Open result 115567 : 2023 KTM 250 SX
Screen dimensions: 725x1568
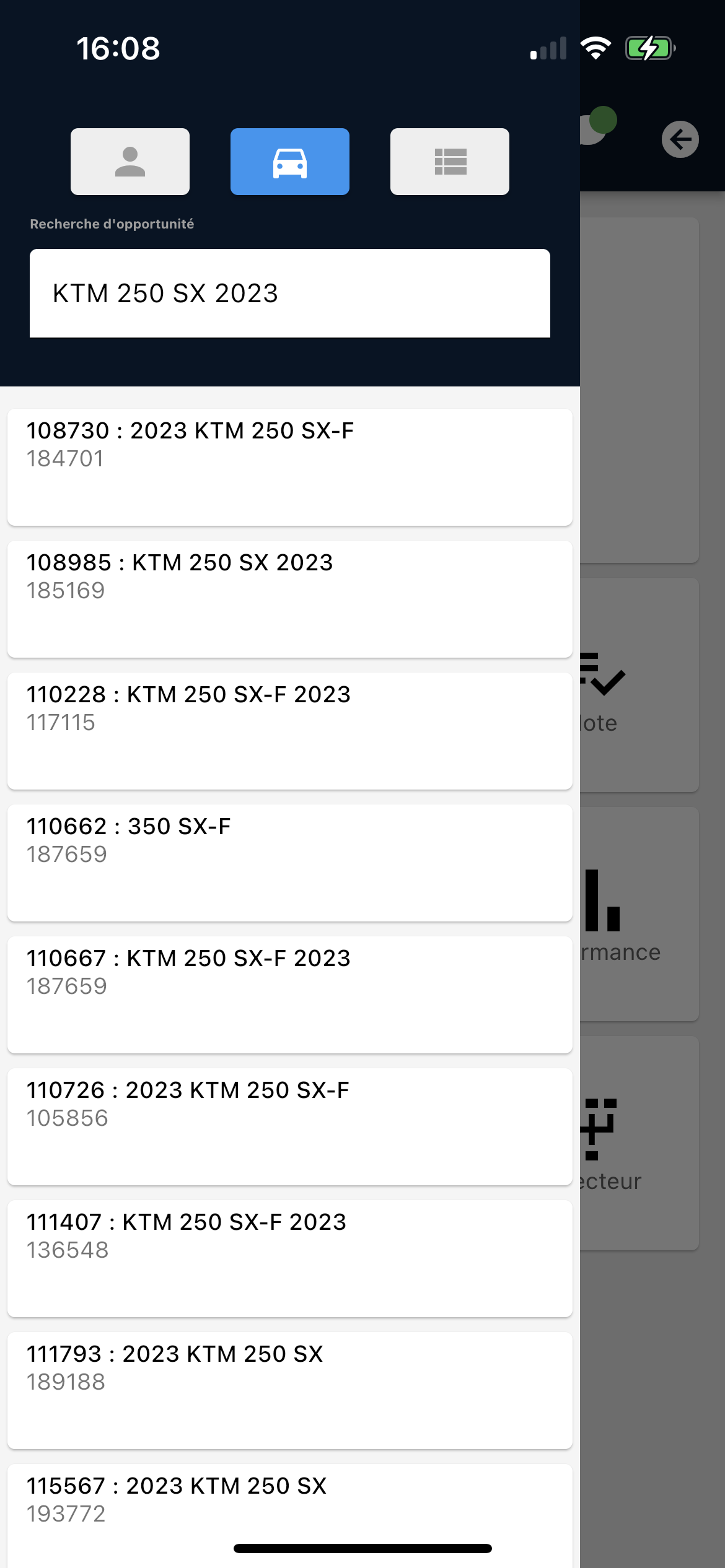[290, 1516]
